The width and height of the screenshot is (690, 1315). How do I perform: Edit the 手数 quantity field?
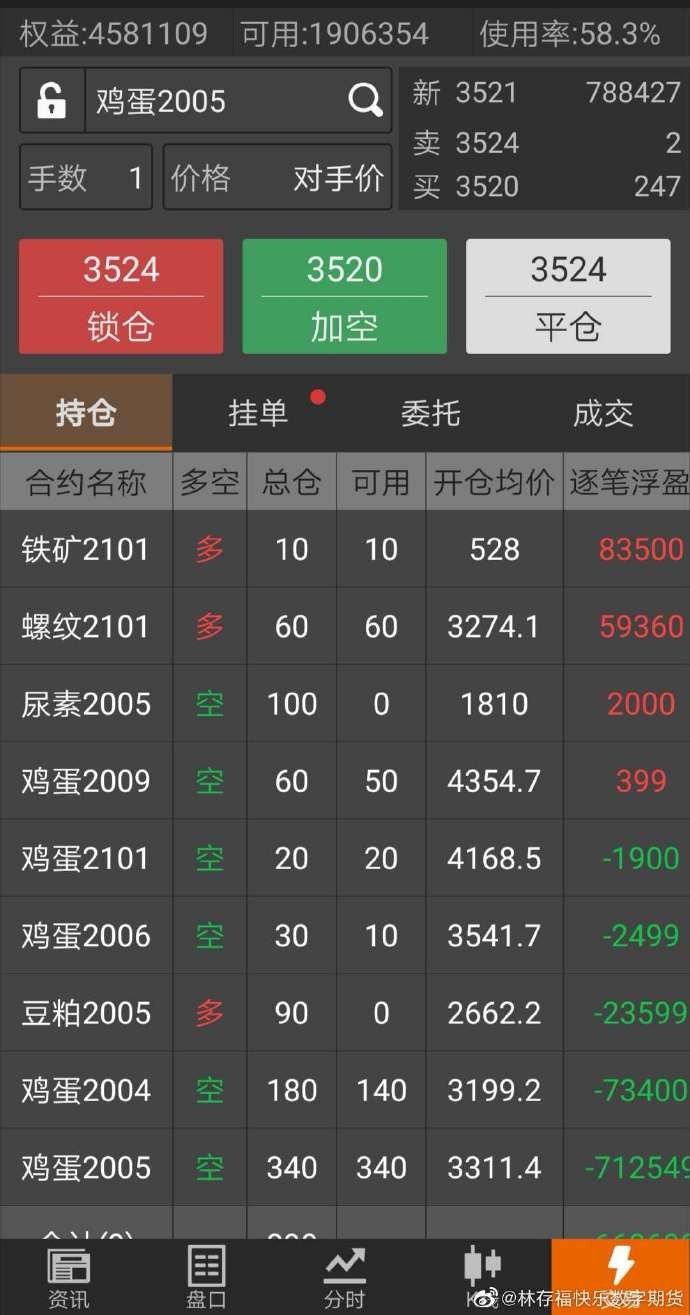86,178
